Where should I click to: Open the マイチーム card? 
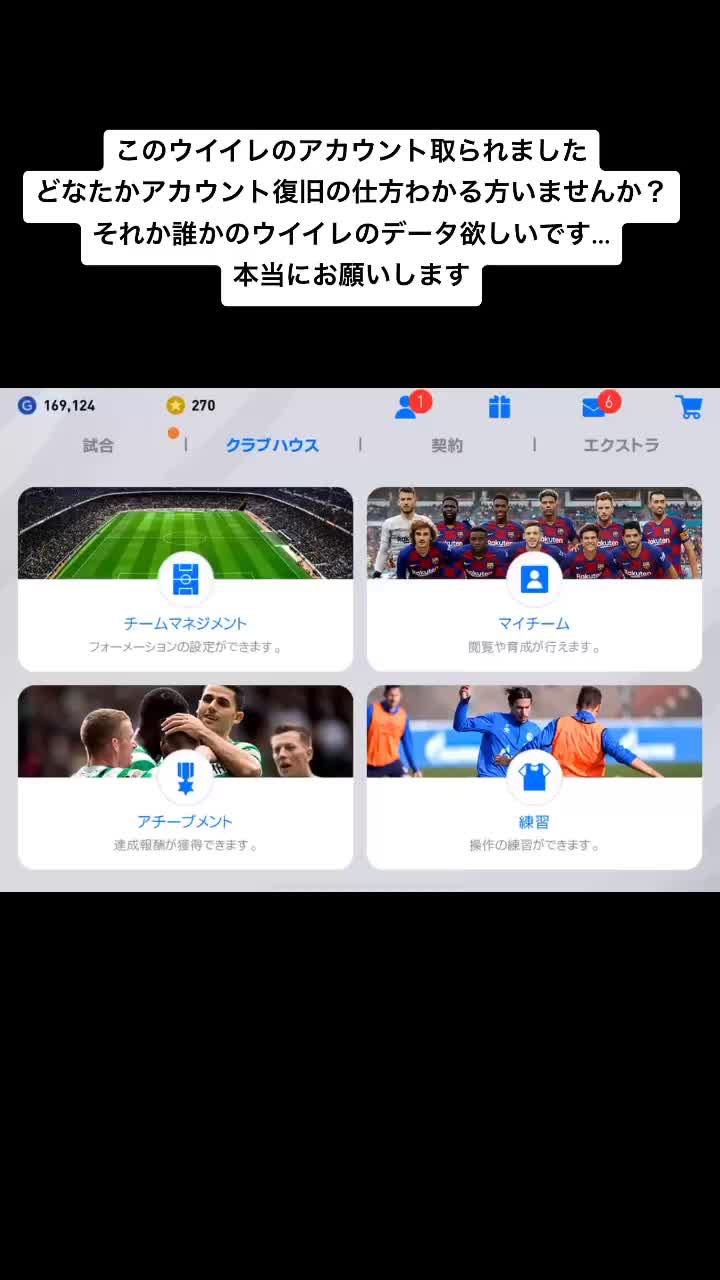coord(534,580)
